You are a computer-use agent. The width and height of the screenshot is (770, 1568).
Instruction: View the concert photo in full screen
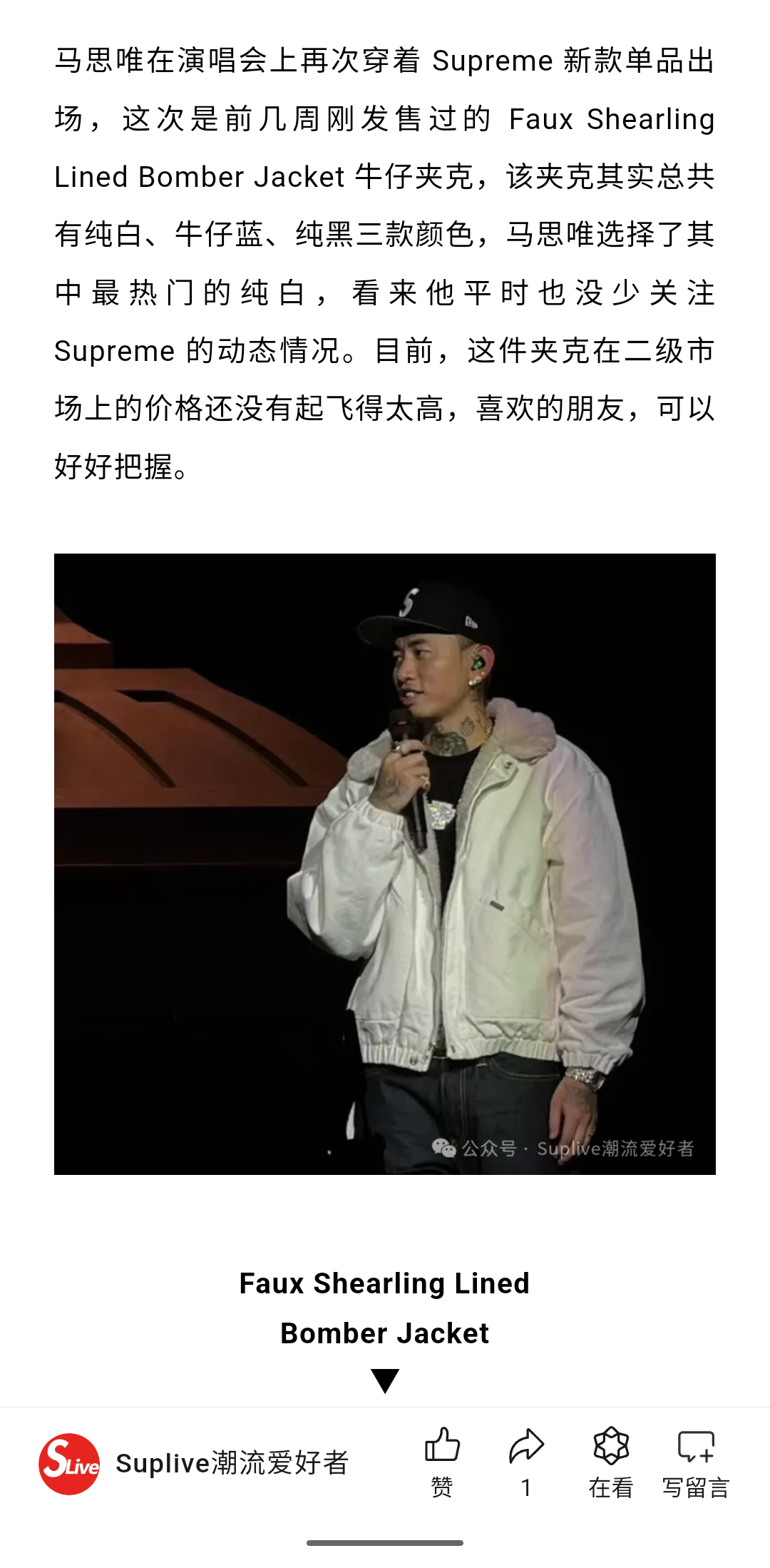[x=385, y=864]
